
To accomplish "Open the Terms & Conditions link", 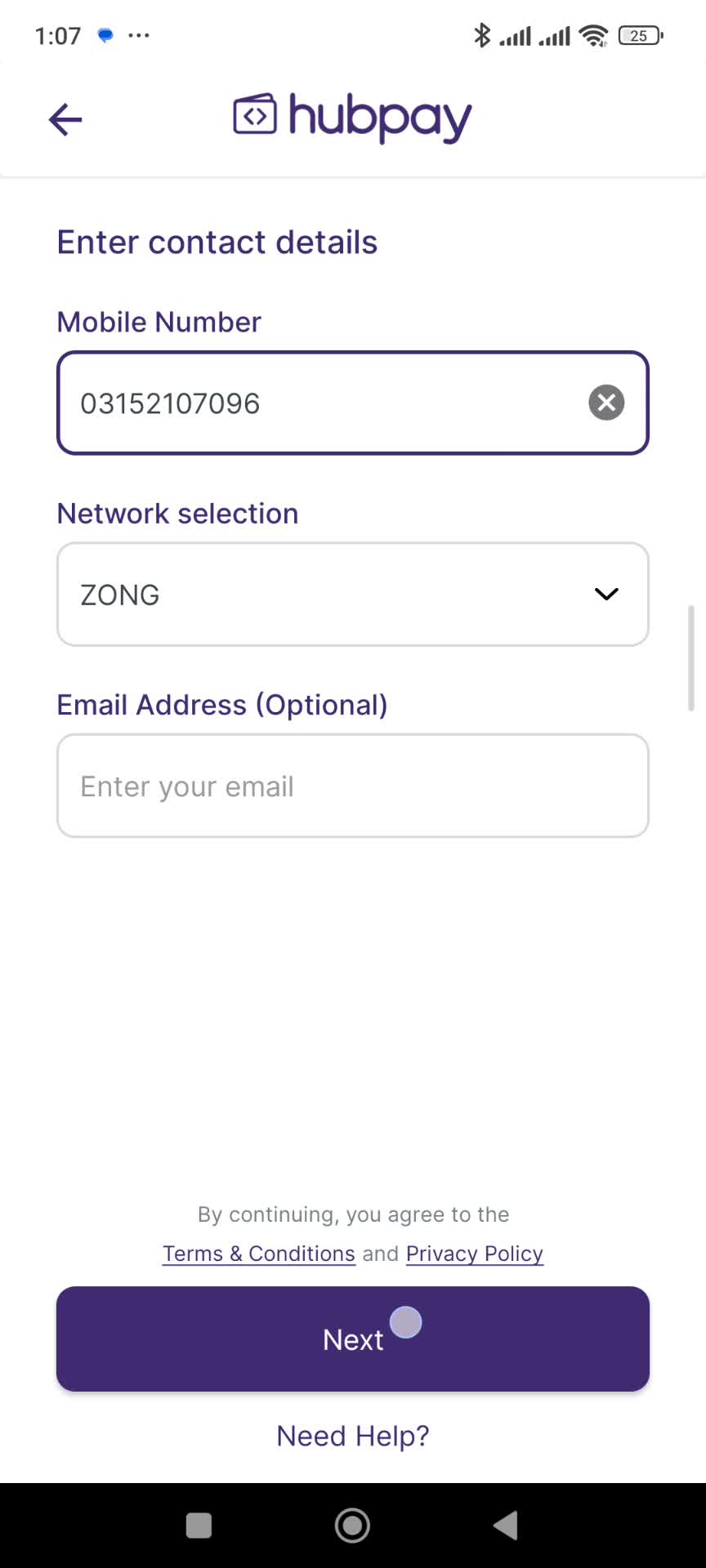I will click(x=259, y=1254).
